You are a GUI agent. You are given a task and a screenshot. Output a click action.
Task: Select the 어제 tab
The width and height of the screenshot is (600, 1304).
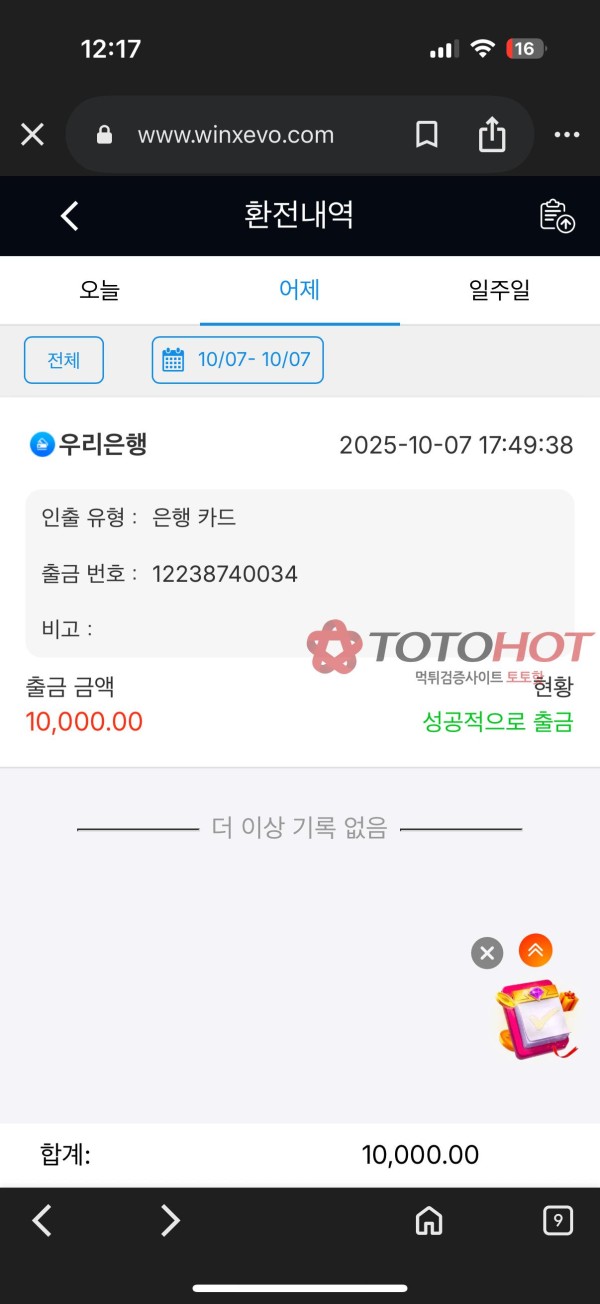[299, 291]
